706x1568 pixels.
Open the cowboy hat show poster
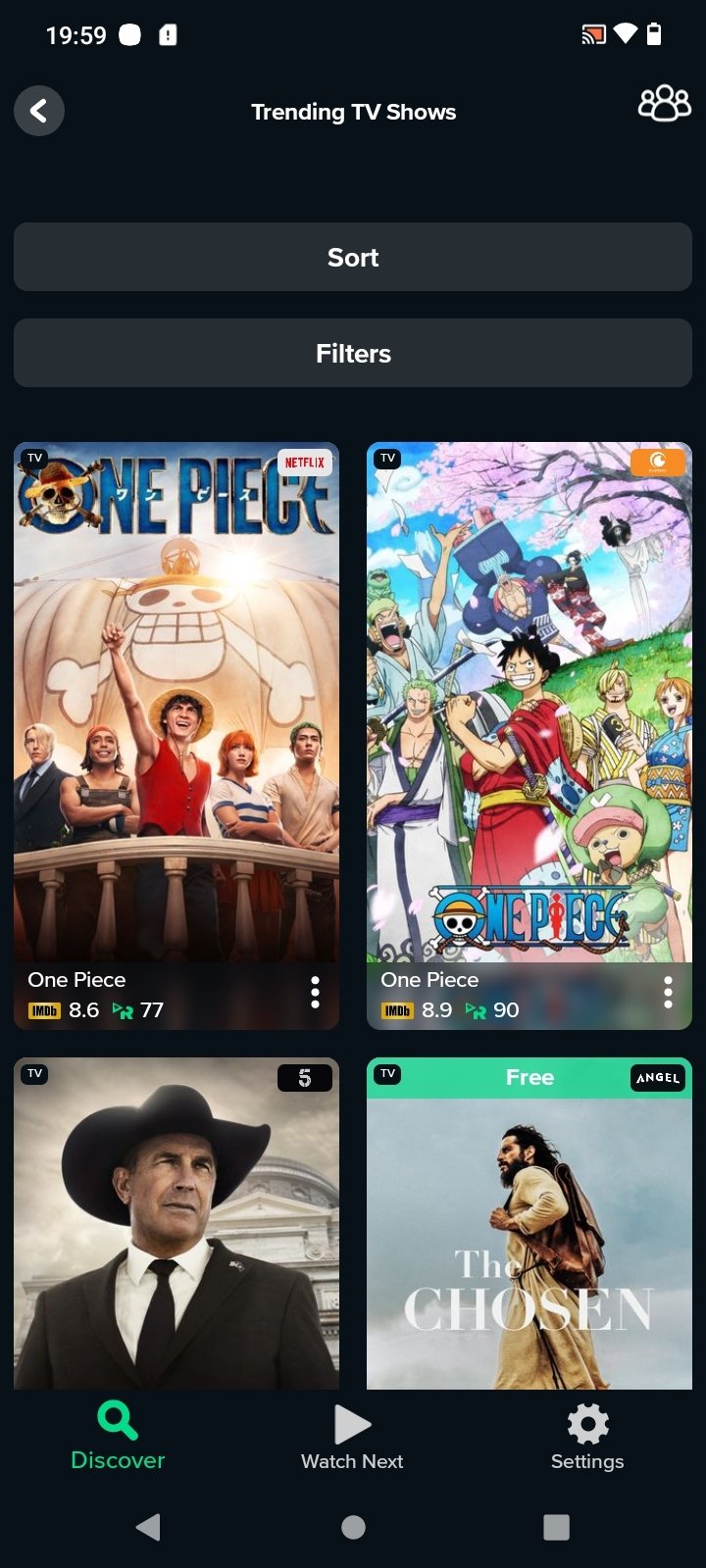176,1225
